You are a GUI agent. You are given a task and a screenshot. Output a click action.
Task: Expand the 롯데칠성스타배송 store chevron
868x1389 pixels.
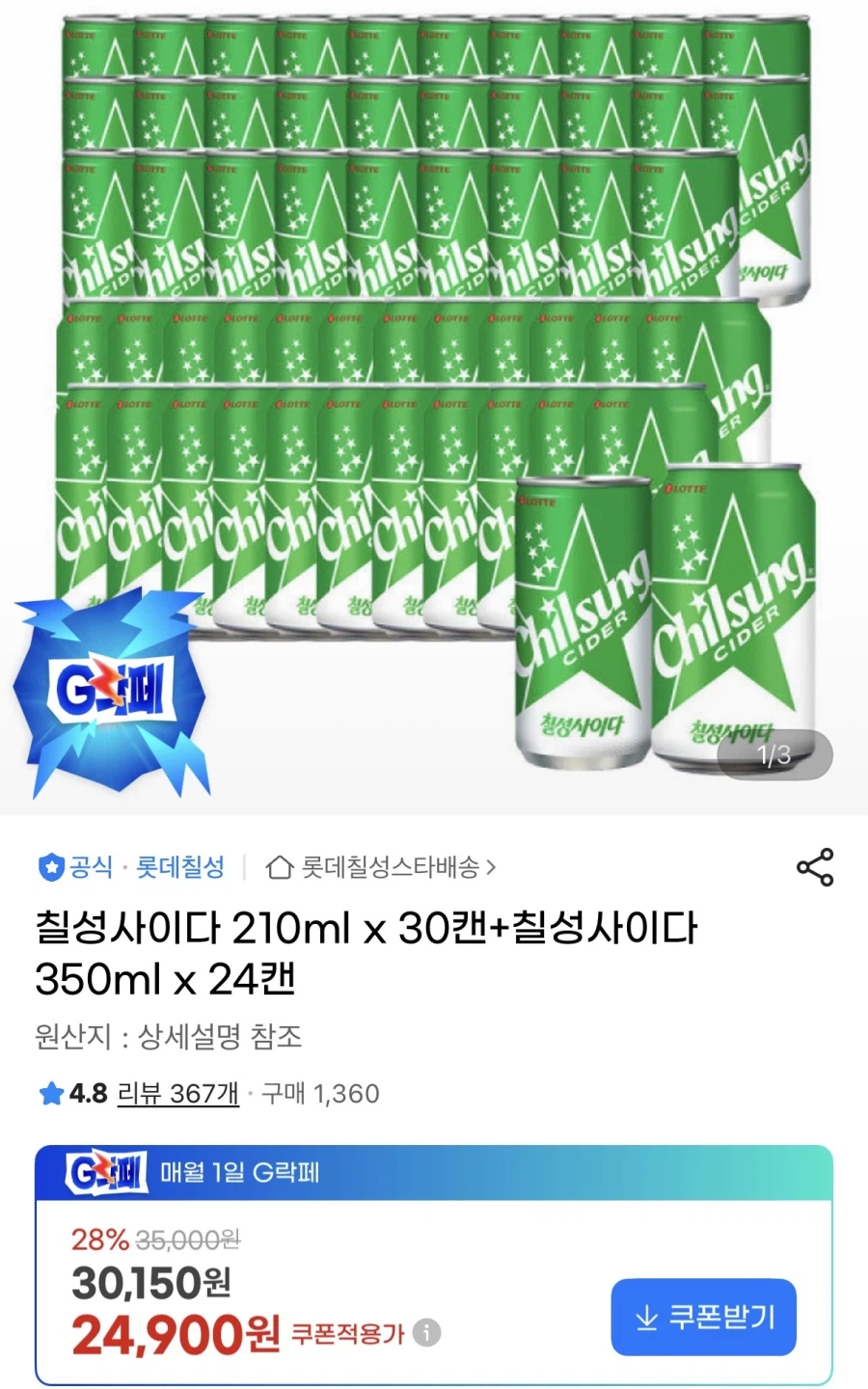(493, 867)
